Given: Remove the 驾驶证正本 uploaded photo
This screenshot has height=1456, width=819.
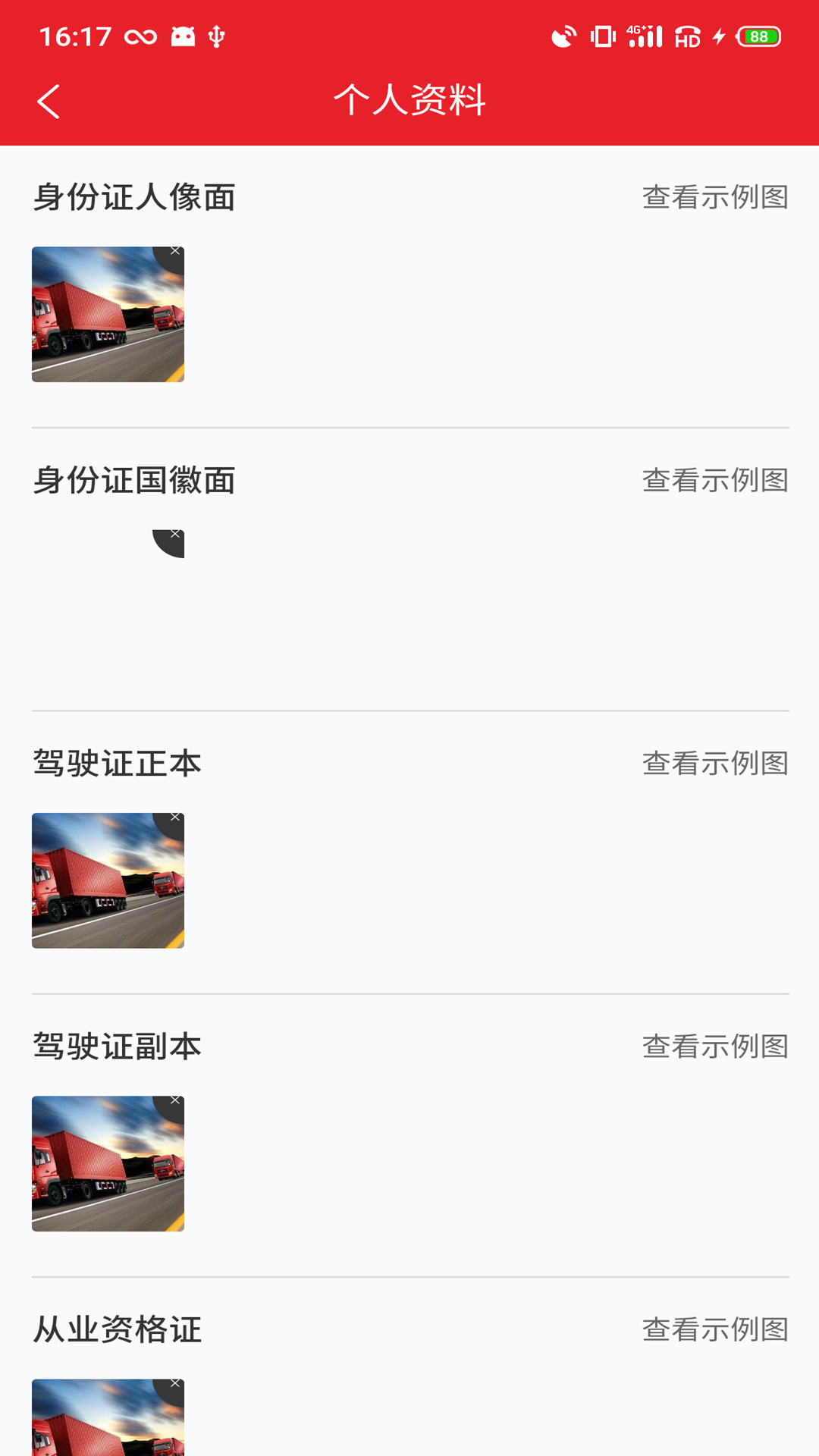Looking at the screenshot, I should pos(175,817).
